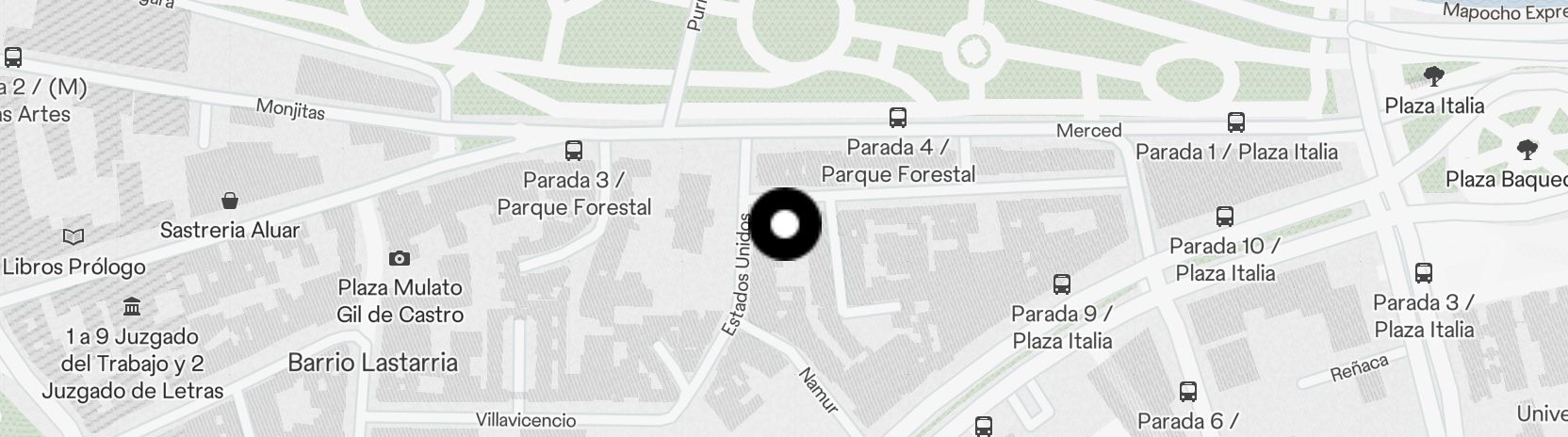
Task: Open the Sastreria Aluar shop marker
Action: click(x=229, y=201)
